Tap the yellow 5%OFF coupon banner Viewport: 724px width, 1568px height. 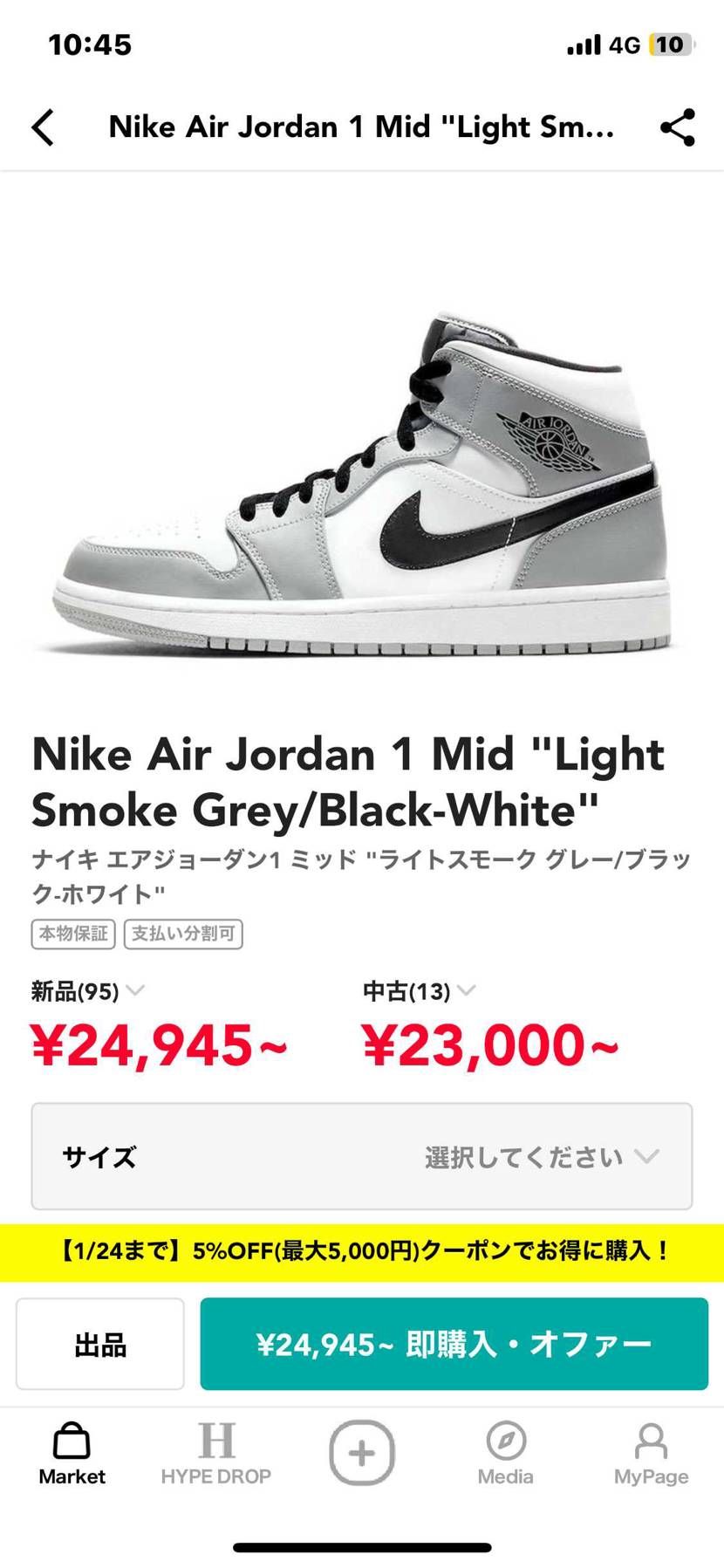click(361, 1251)
